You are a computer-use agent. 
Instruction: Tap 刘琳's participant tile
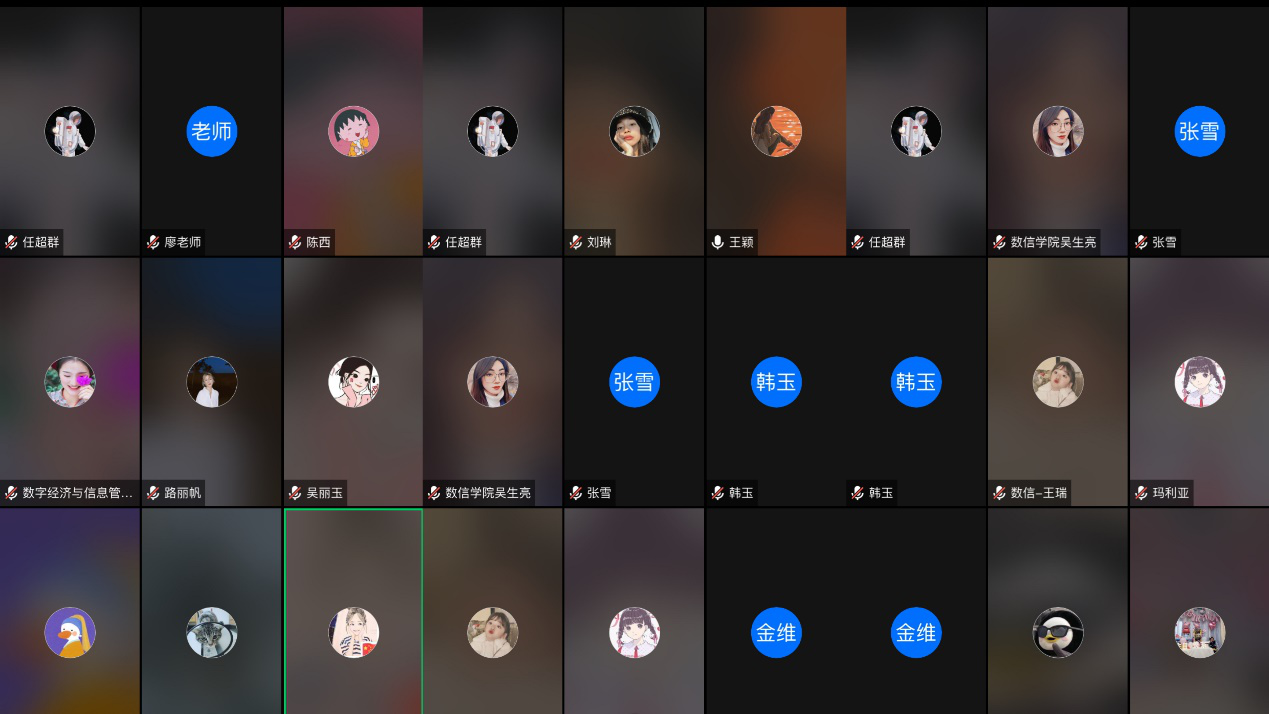tap(634, 131)
